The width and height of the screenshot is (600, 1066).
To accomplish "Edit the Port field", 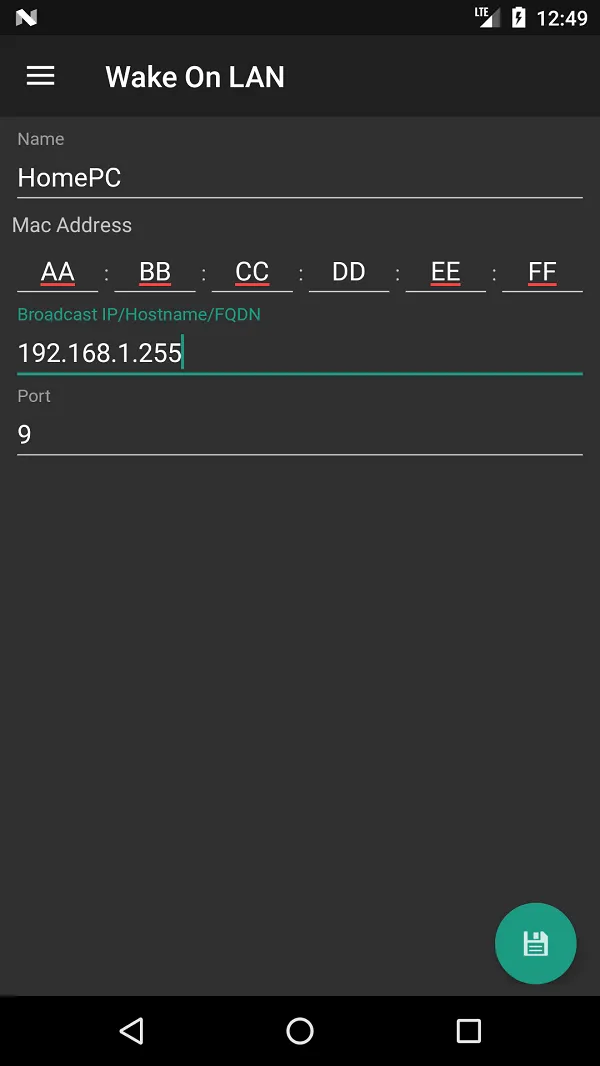I will coord(300,434).
